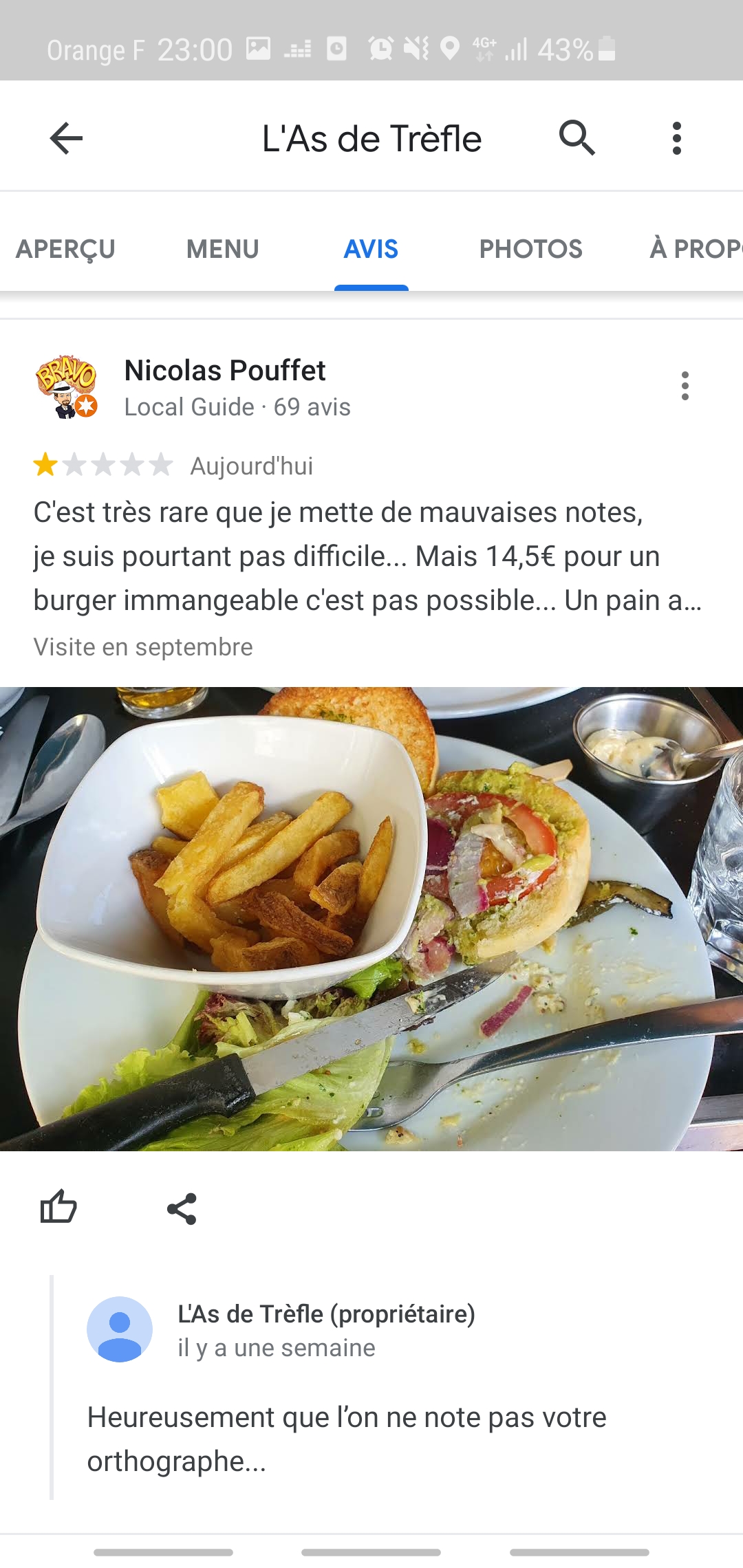Viewport: 743px width, 1568px height.
Task: Switch to the Menu tab
Action: [x=222, y=249]
